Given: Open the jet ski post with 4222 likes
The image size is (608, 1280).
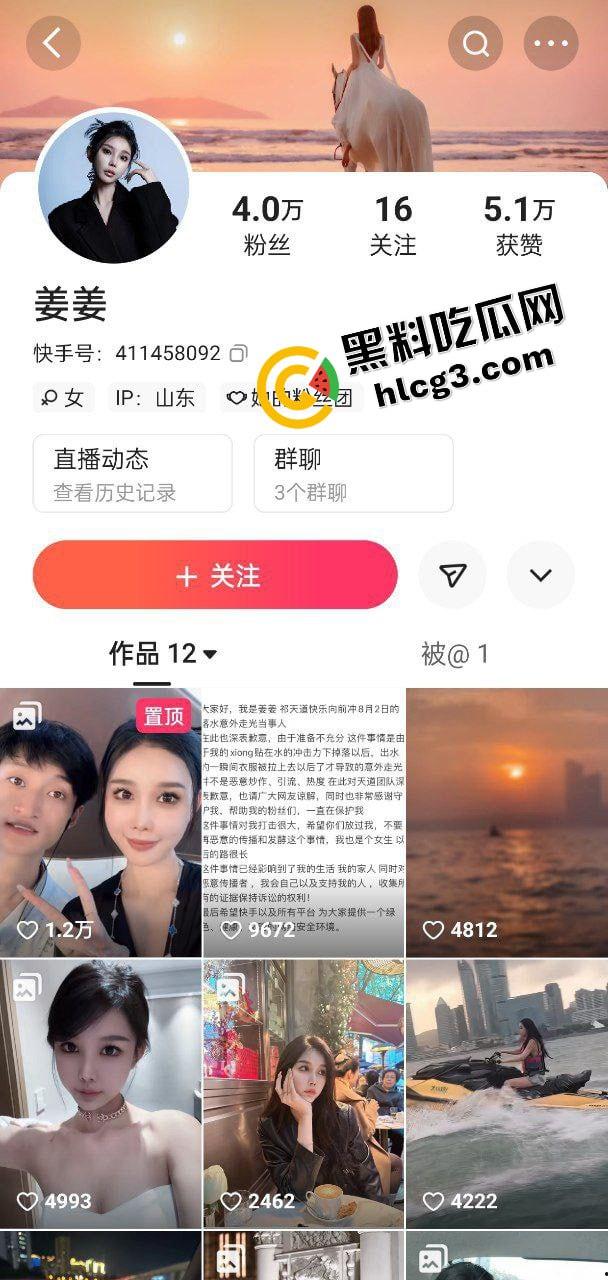Looking at the screenshot, I should pos(507,1094).
